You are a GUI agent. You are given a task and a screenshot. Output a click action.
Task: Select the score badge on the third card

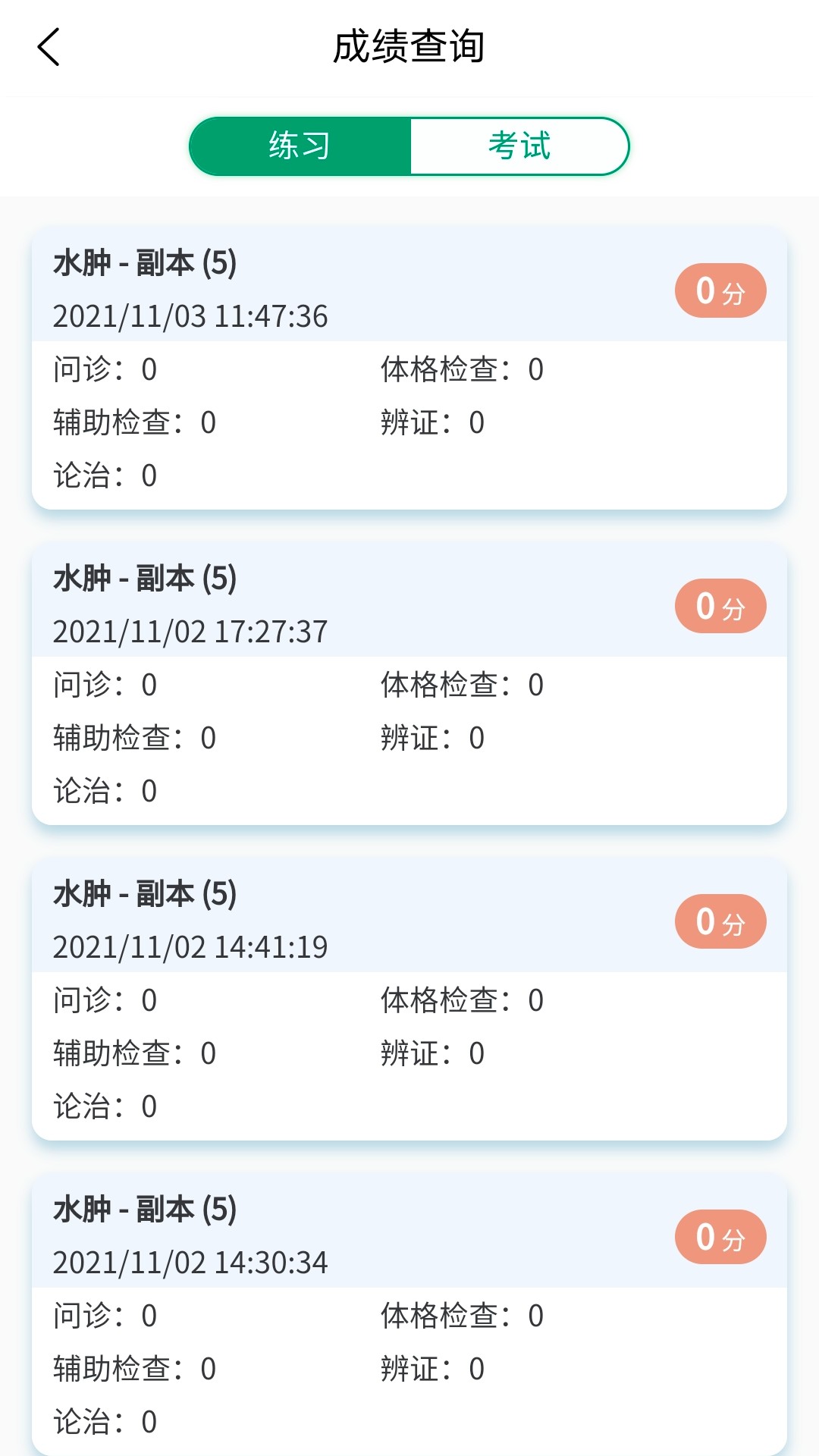point(720,921)
